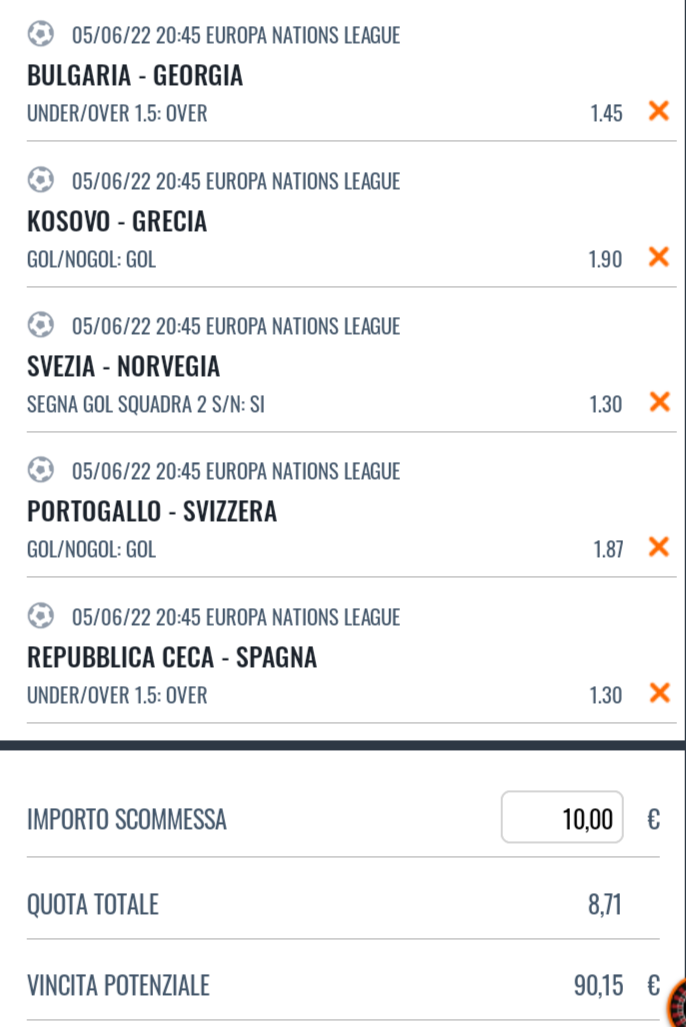Screen dimensions: 686x1027
Task: Remove the Portogallo - Svizzera selection
Action: point(658,547)
